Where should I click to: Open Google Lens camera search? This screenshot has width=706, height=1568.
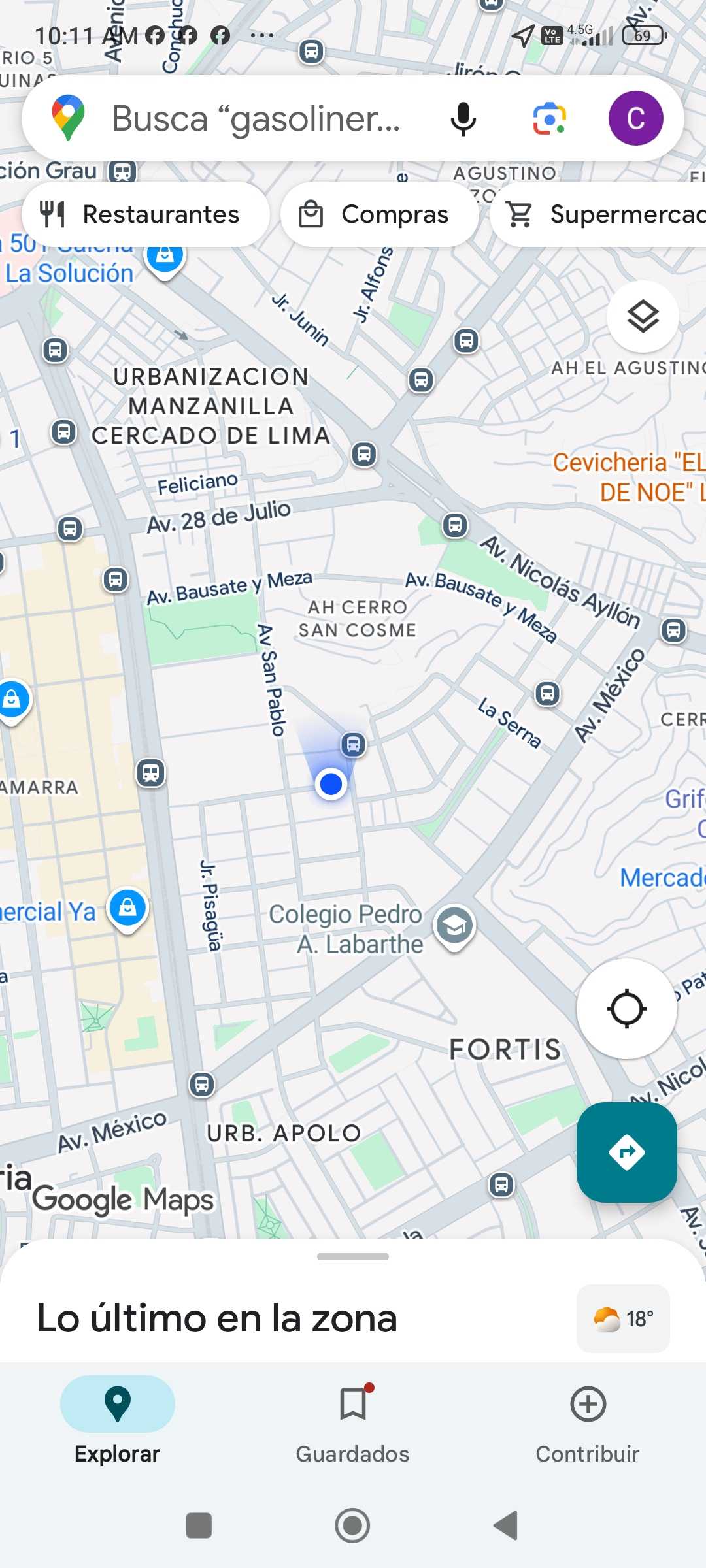[549, 119]
